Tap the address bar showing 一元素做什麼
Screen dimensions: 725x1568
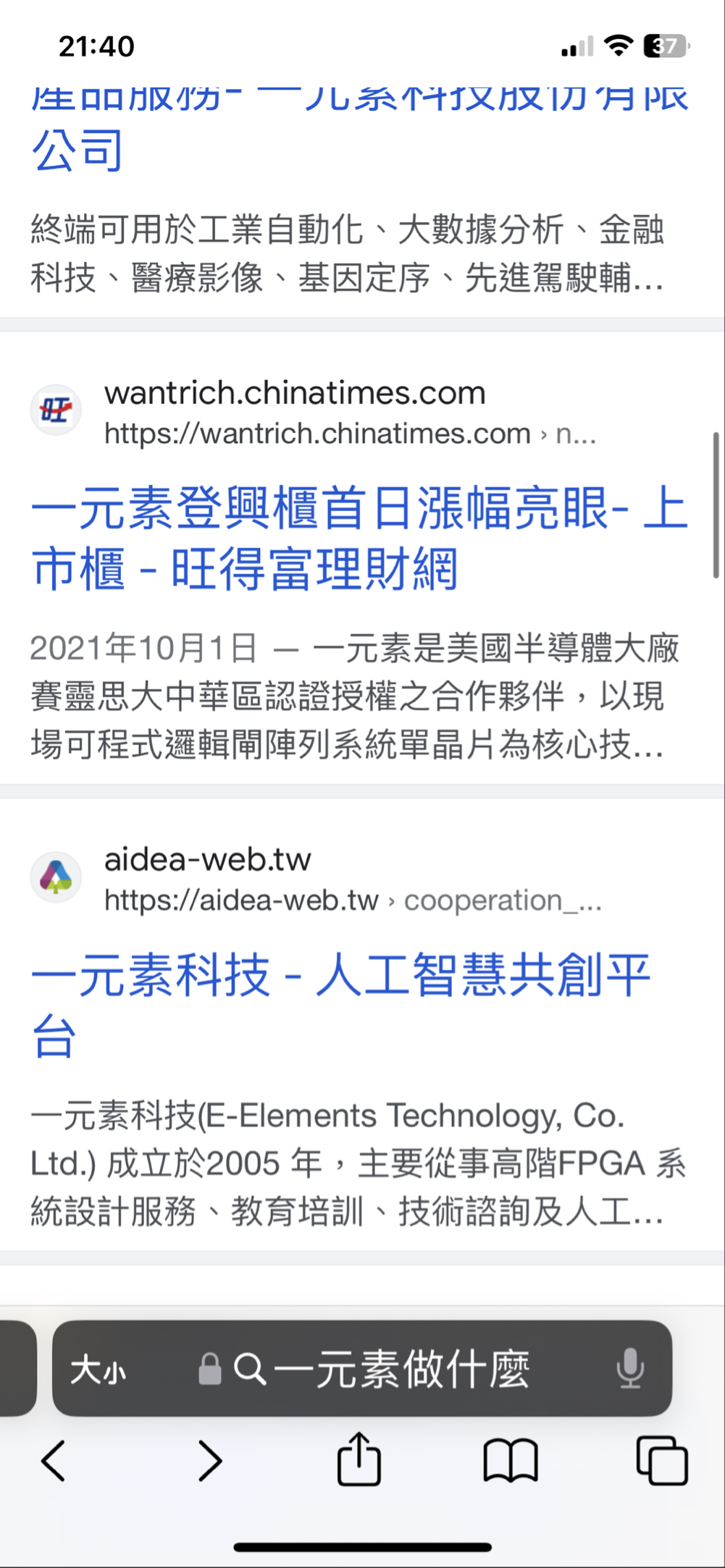click(x=382, y=1369)
